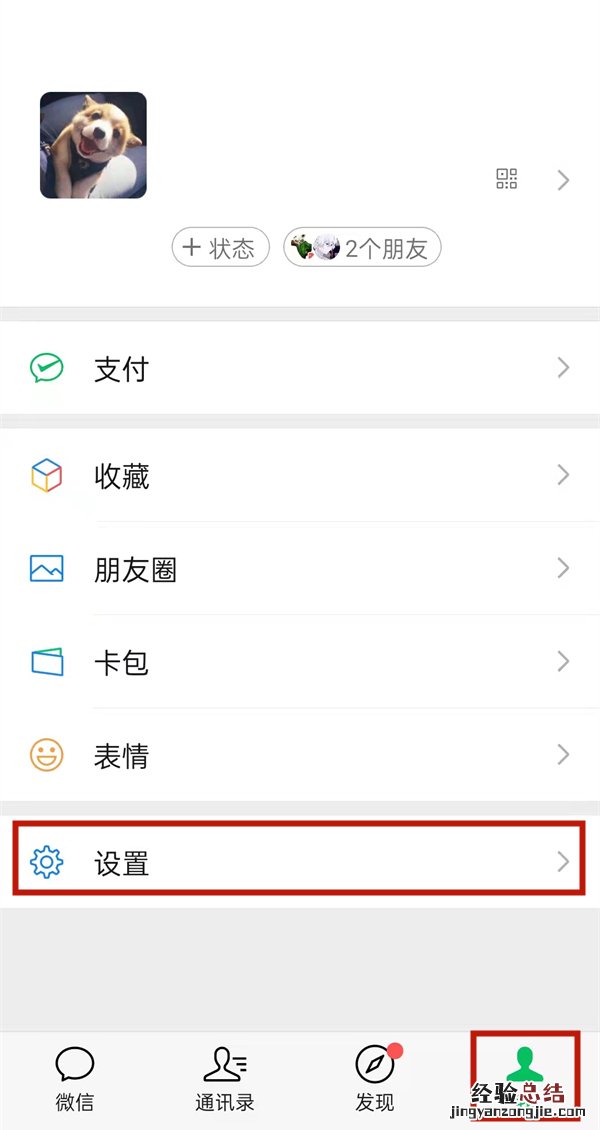
Task: View 2个朋友 status chip
Action: point(362,248)
